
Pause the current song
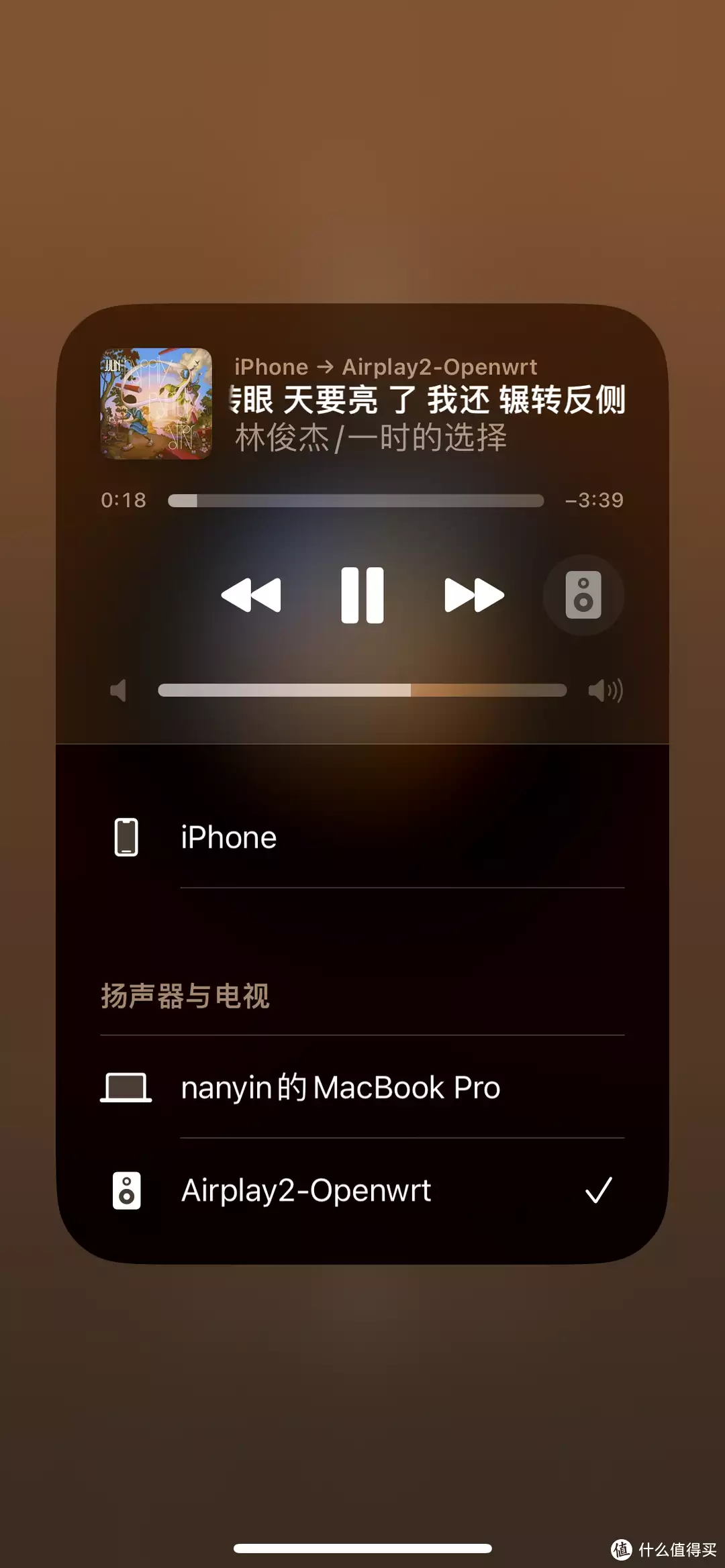[x=362, y=595]
